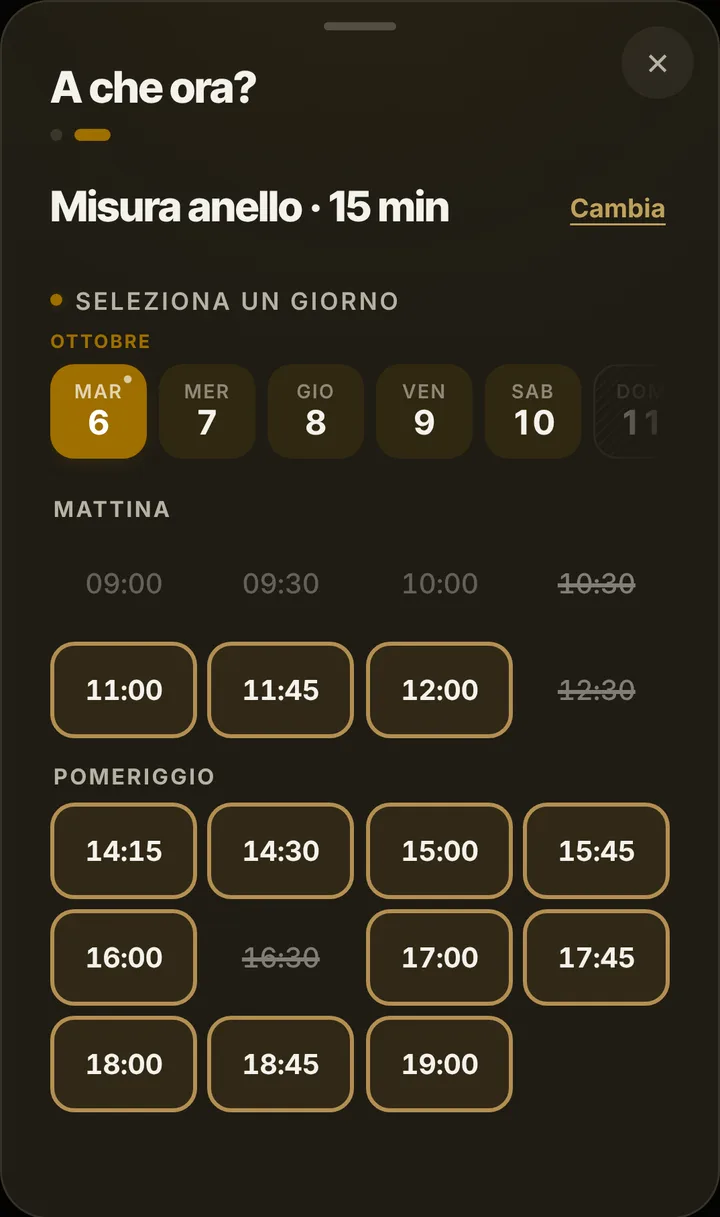Choose Thursday 8 as the day

click(x=315, y=411)
